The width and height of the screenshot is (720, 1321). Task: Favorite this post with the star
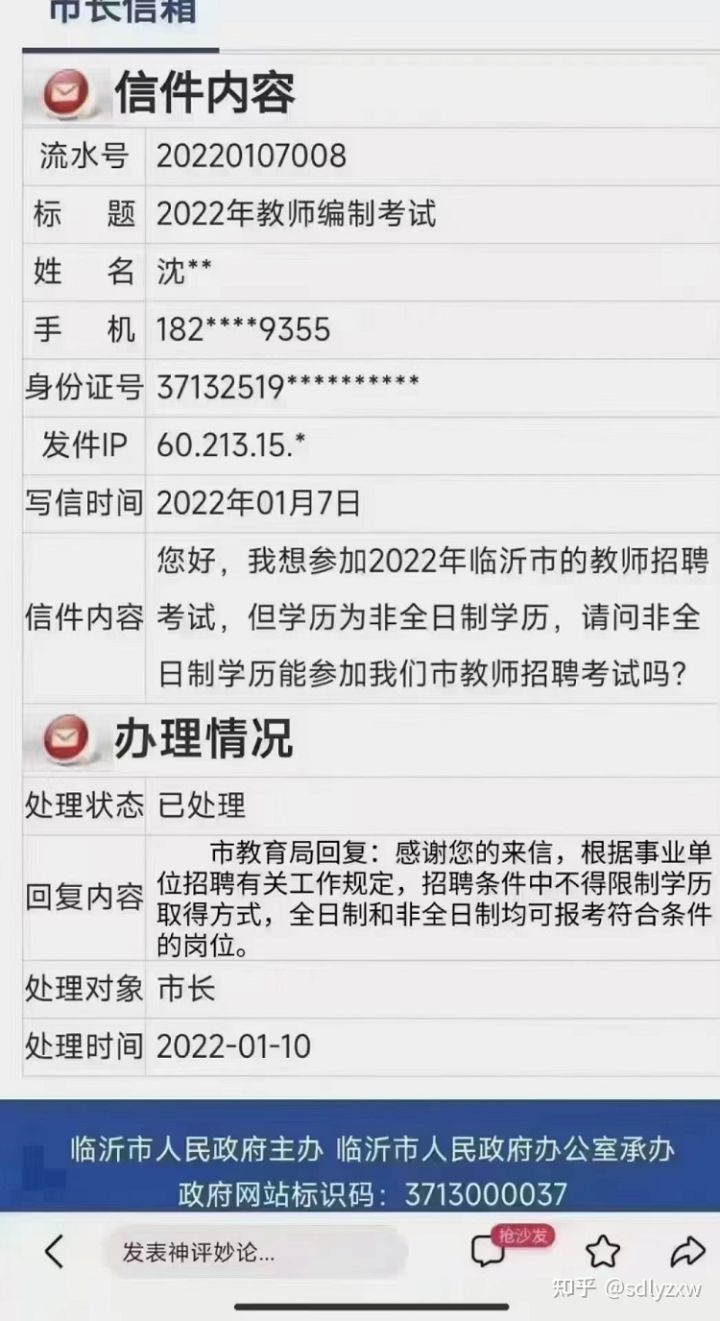(602, 1251)
